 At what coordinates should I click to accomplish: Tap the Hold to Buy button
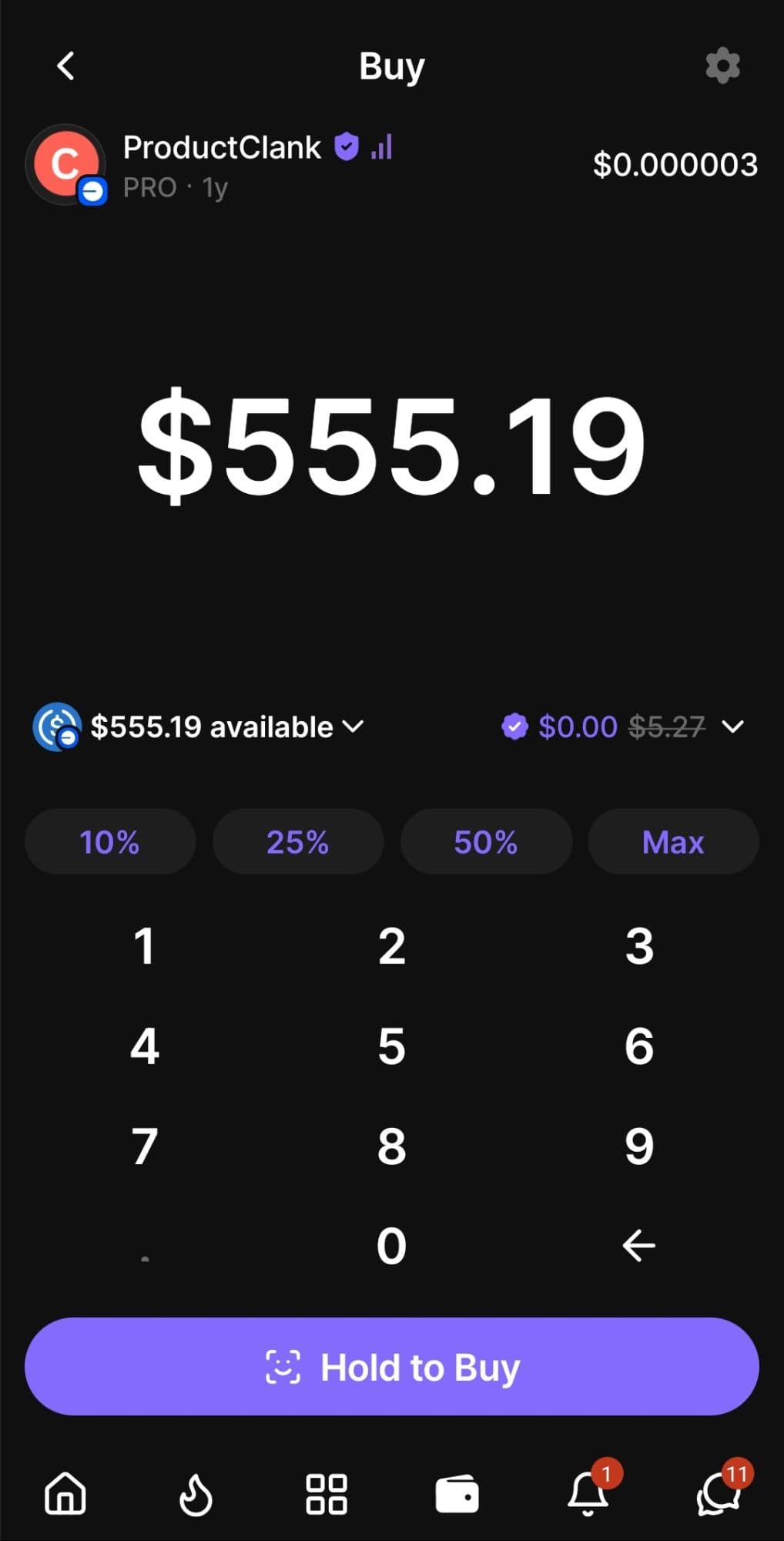point(391,1367)
